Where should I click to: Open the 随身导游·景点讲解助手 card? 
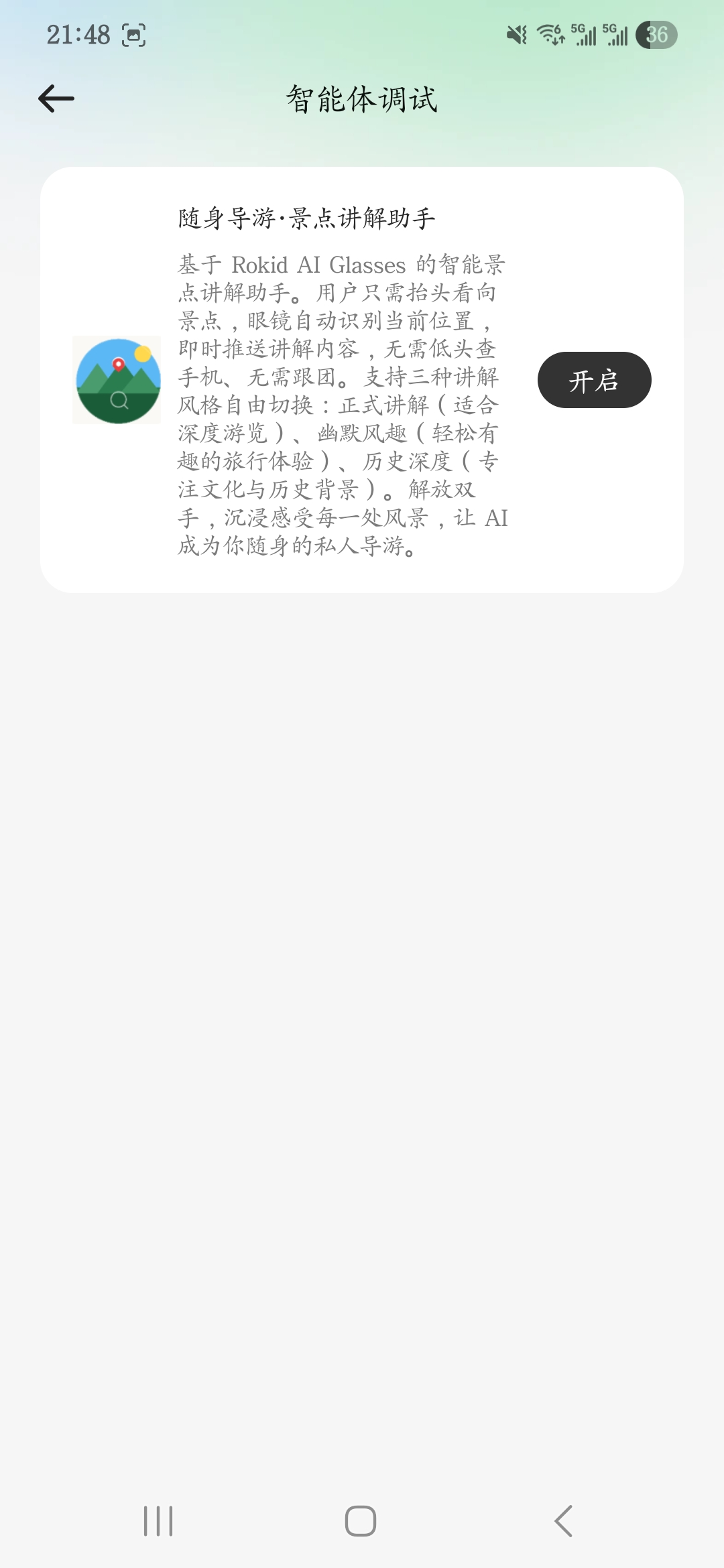[x=306, y=218]
